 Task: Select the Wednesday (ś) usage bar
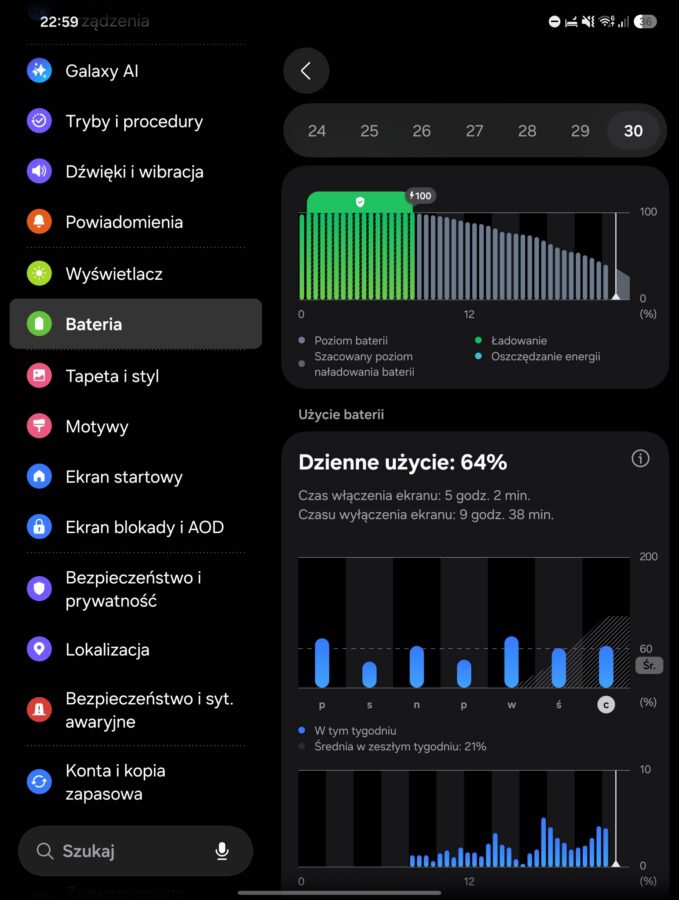558,668
